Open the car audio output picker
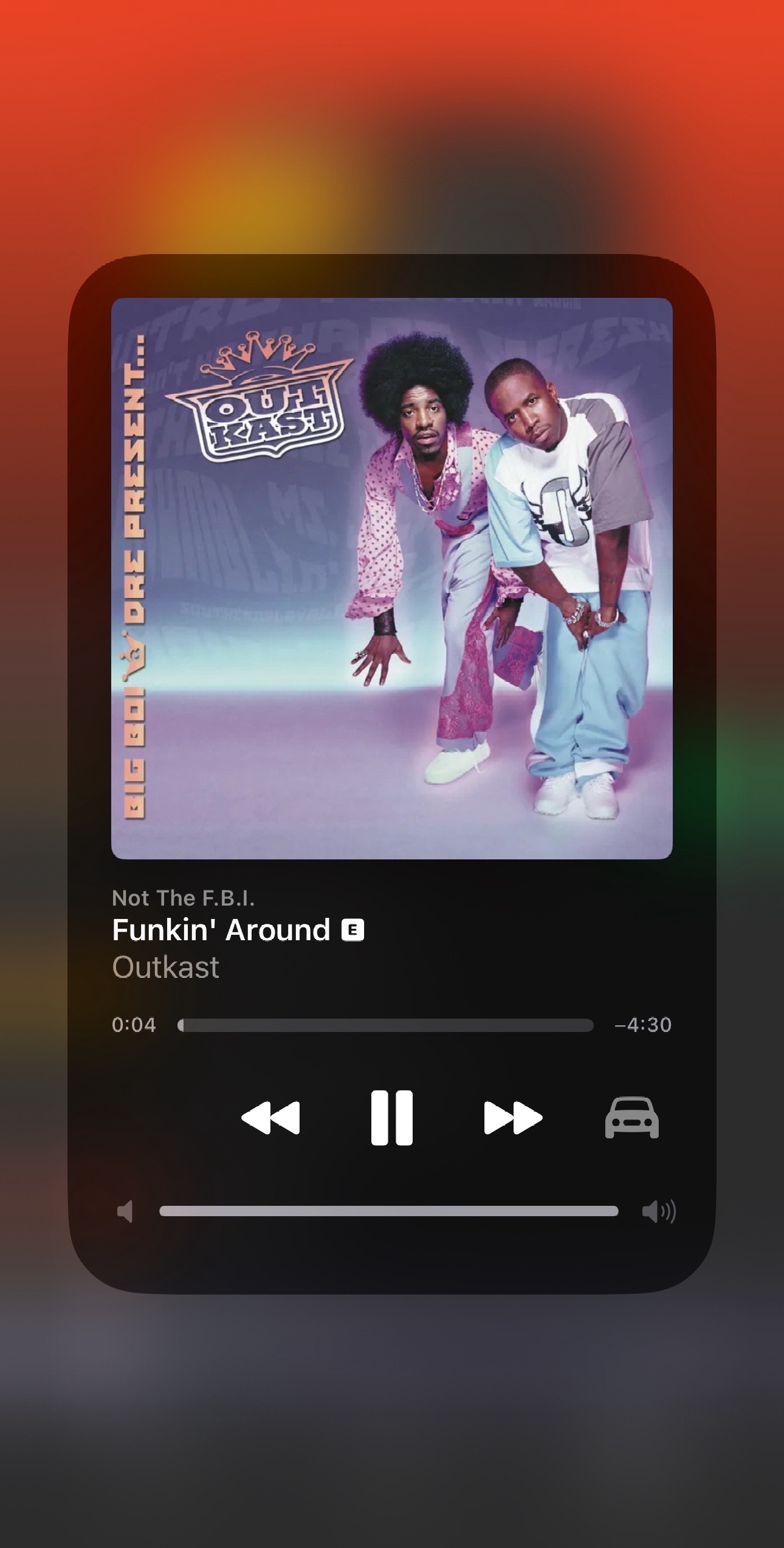This screenshot has height=1548, width=784. coord(631,1117)
